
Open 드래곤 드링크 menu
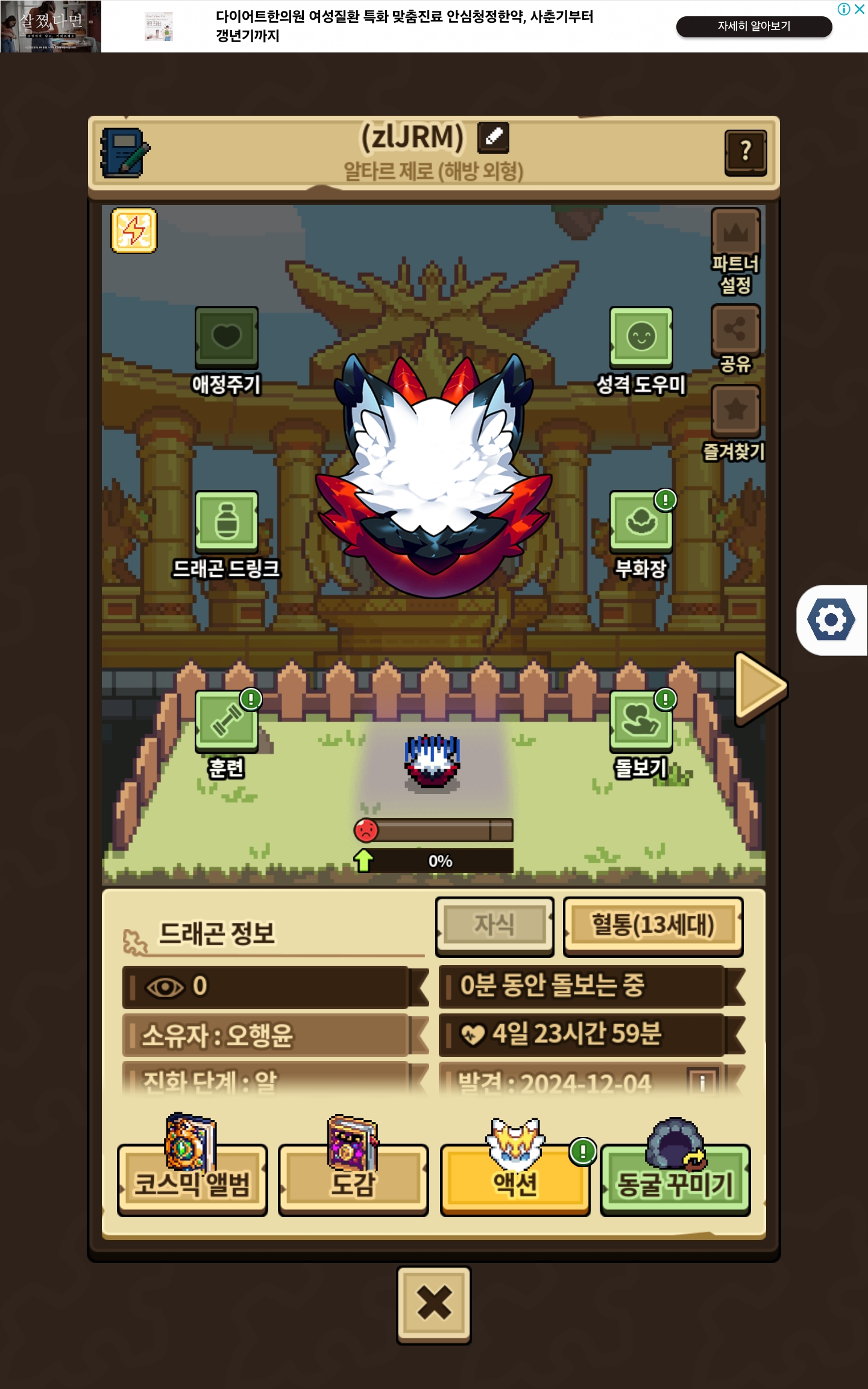coord(227,522)
